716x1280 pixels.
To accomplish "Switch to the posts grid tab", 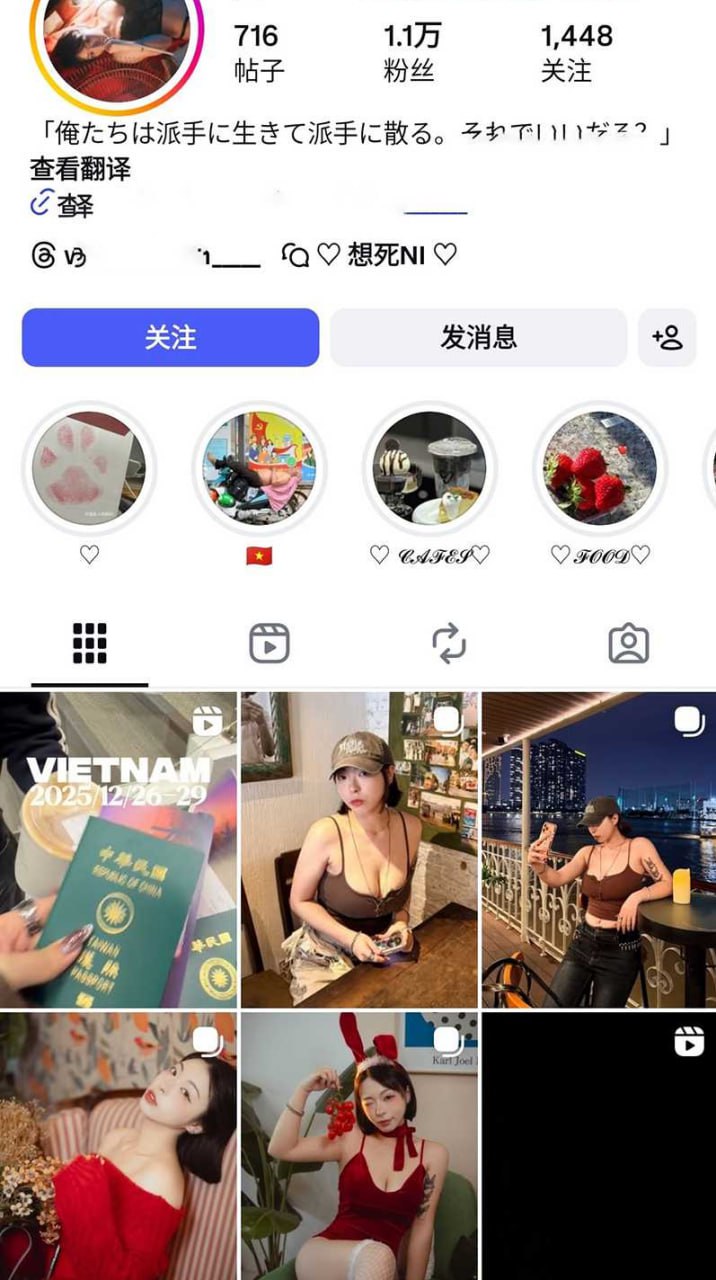I will click(x=90, y=644).
